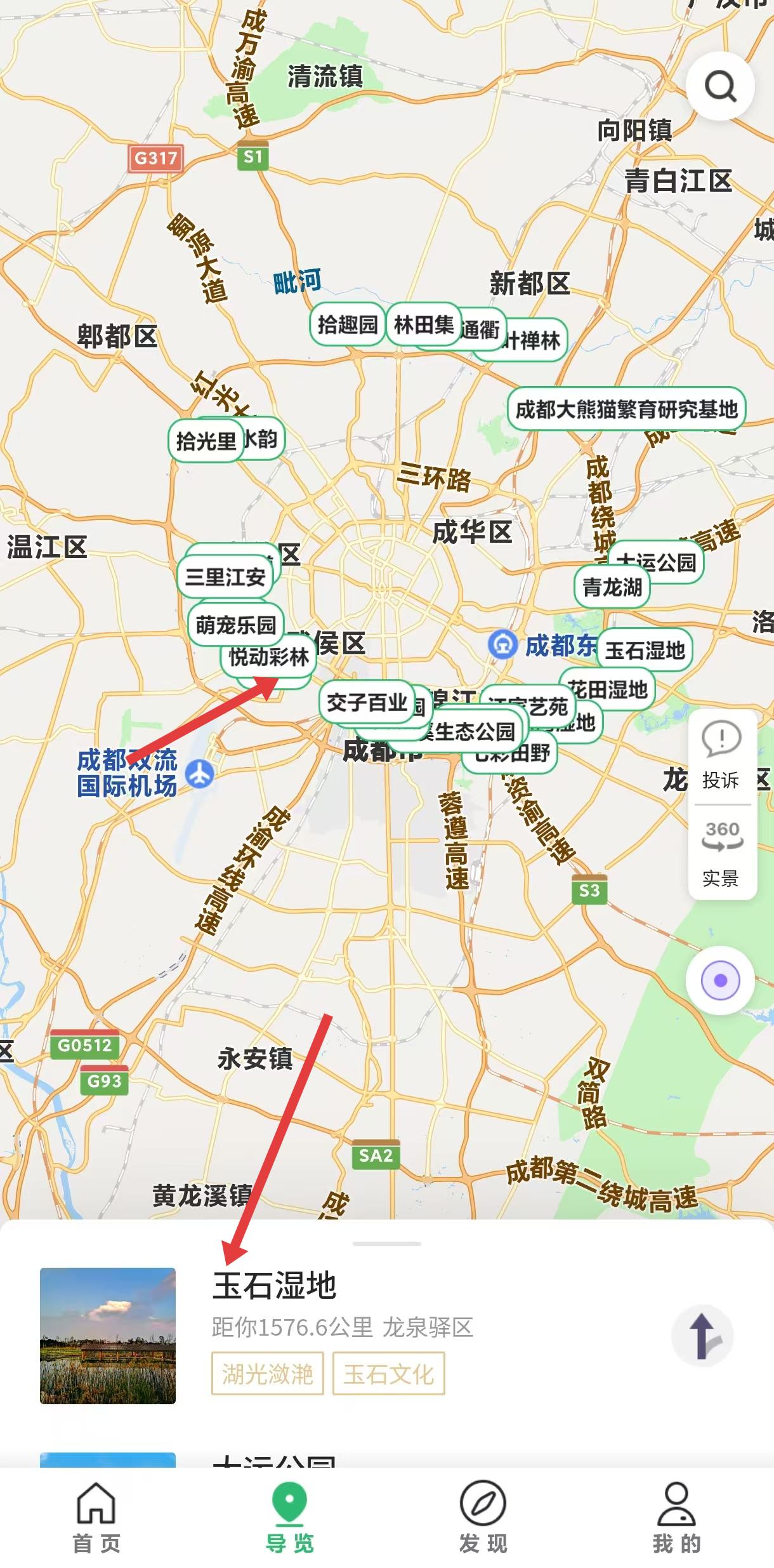This screenshot has width=774, height=1568.
Task: Tap the 萌宠乐园 map marker
Action: pyautogui.click(x=235, y=625)
